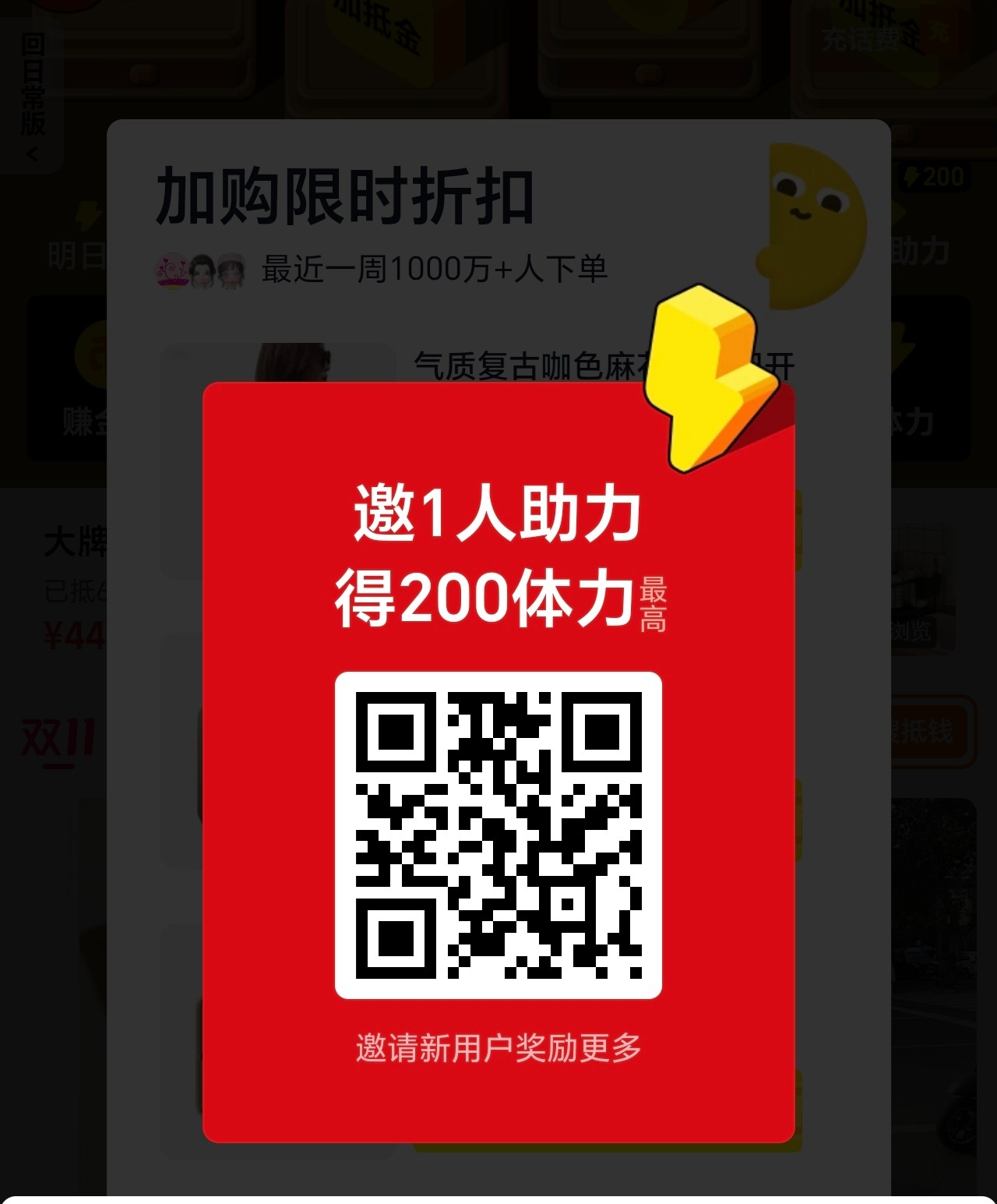Open the 气质复古咖色麻花 product card
Viewport: 997px width, 1204px height.
tap(530, 365)
